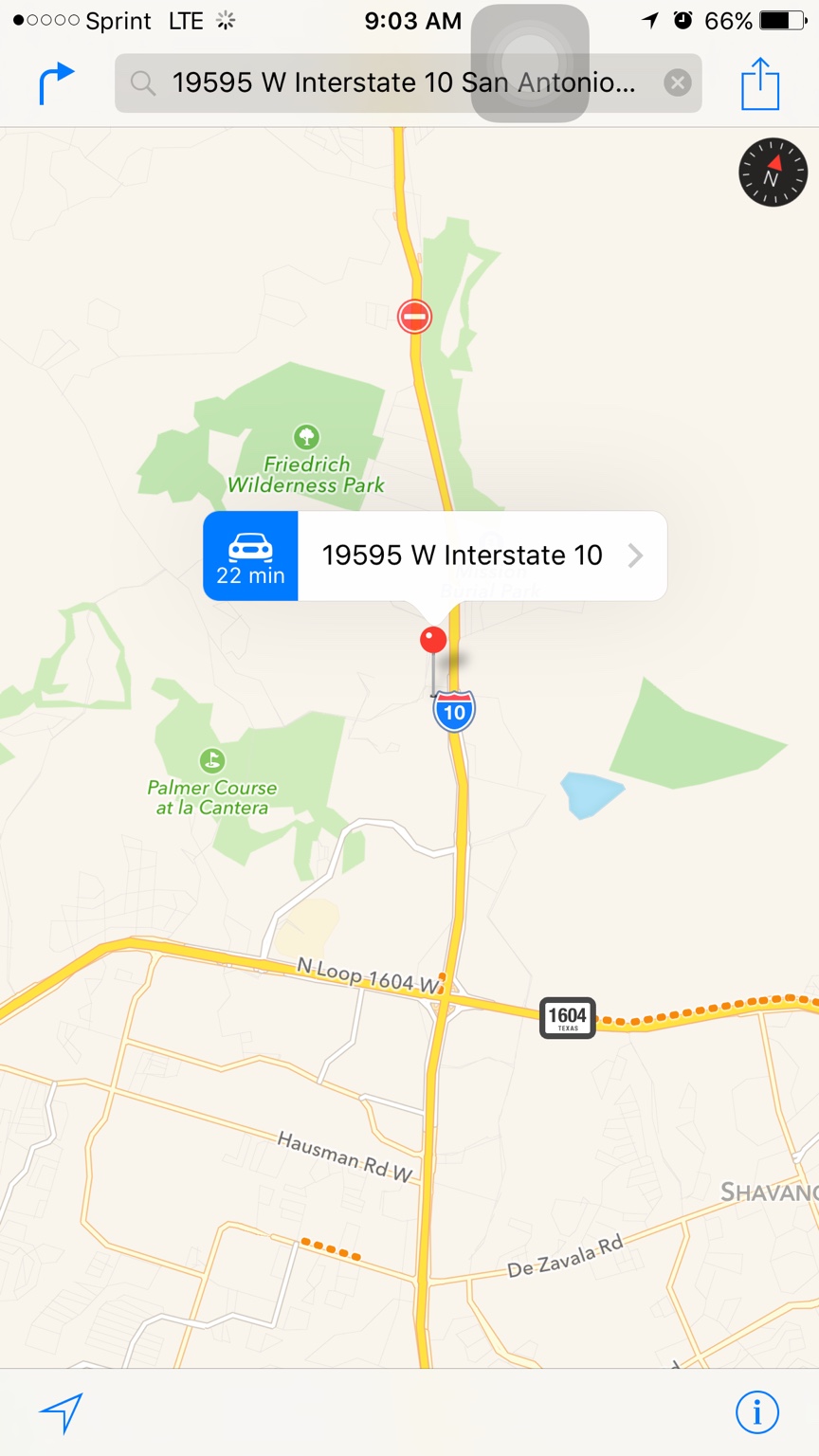Open details for 19595 W Interstate 10
Image resolution: width=819 pixels, height=1456 pixels.
pyautogui.click(x=482, y=556)
